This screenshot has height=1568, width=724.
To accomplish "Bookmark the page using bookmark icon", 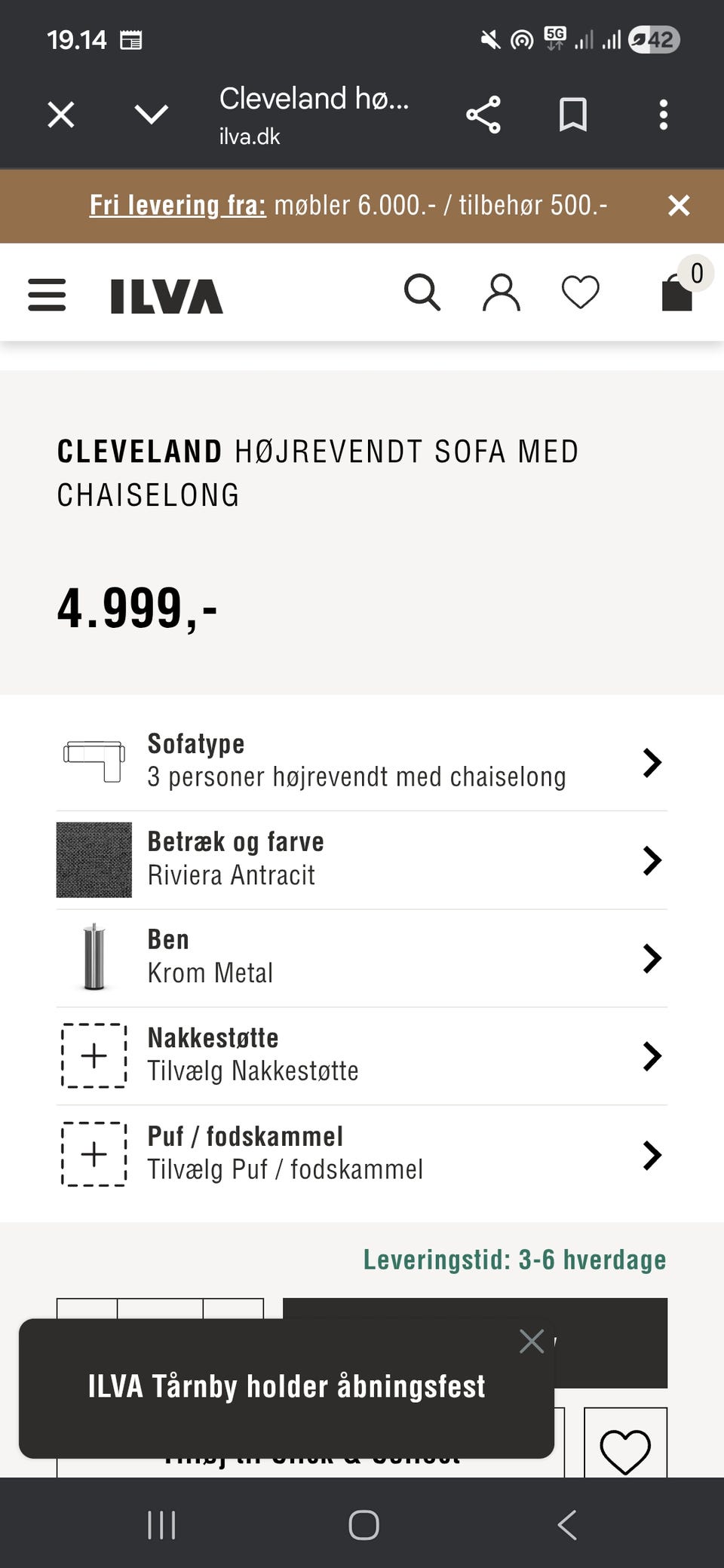I will click(572, 114).
